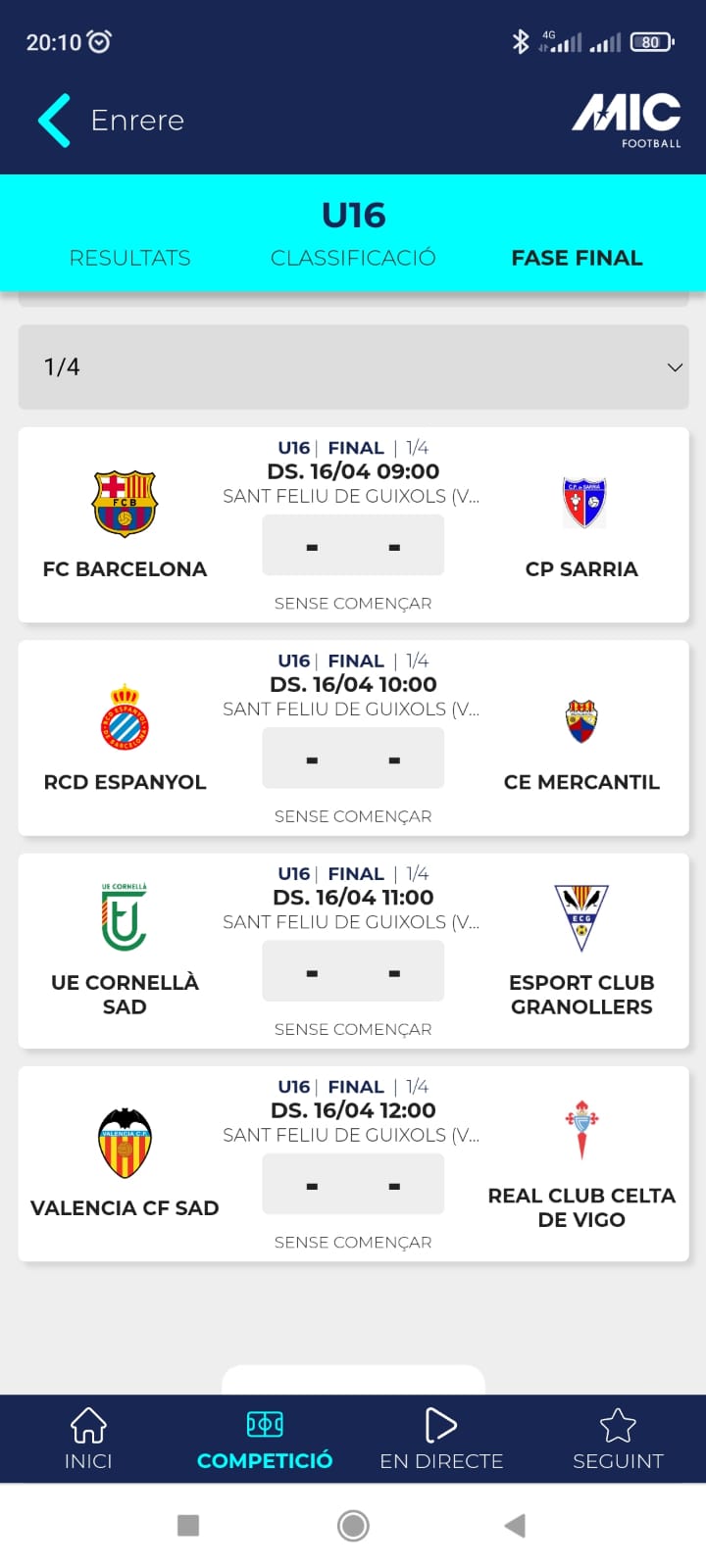Viewport: 706px width, 1568px height.
Task: Tap the system home circle button
Action: [353, 1525]
